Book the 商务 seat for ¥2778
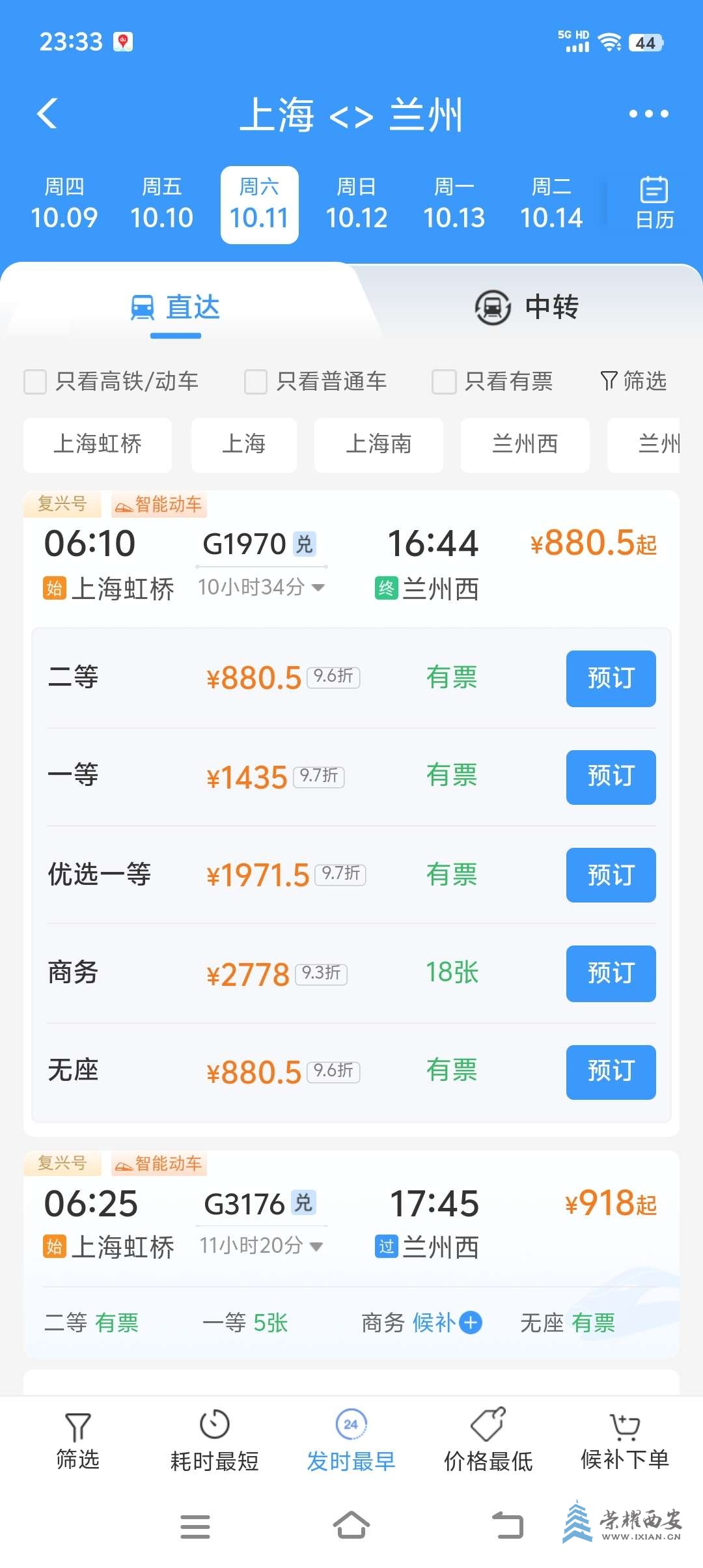The width and height of the screenshot is (703, 1568). (x=611, y=973)
